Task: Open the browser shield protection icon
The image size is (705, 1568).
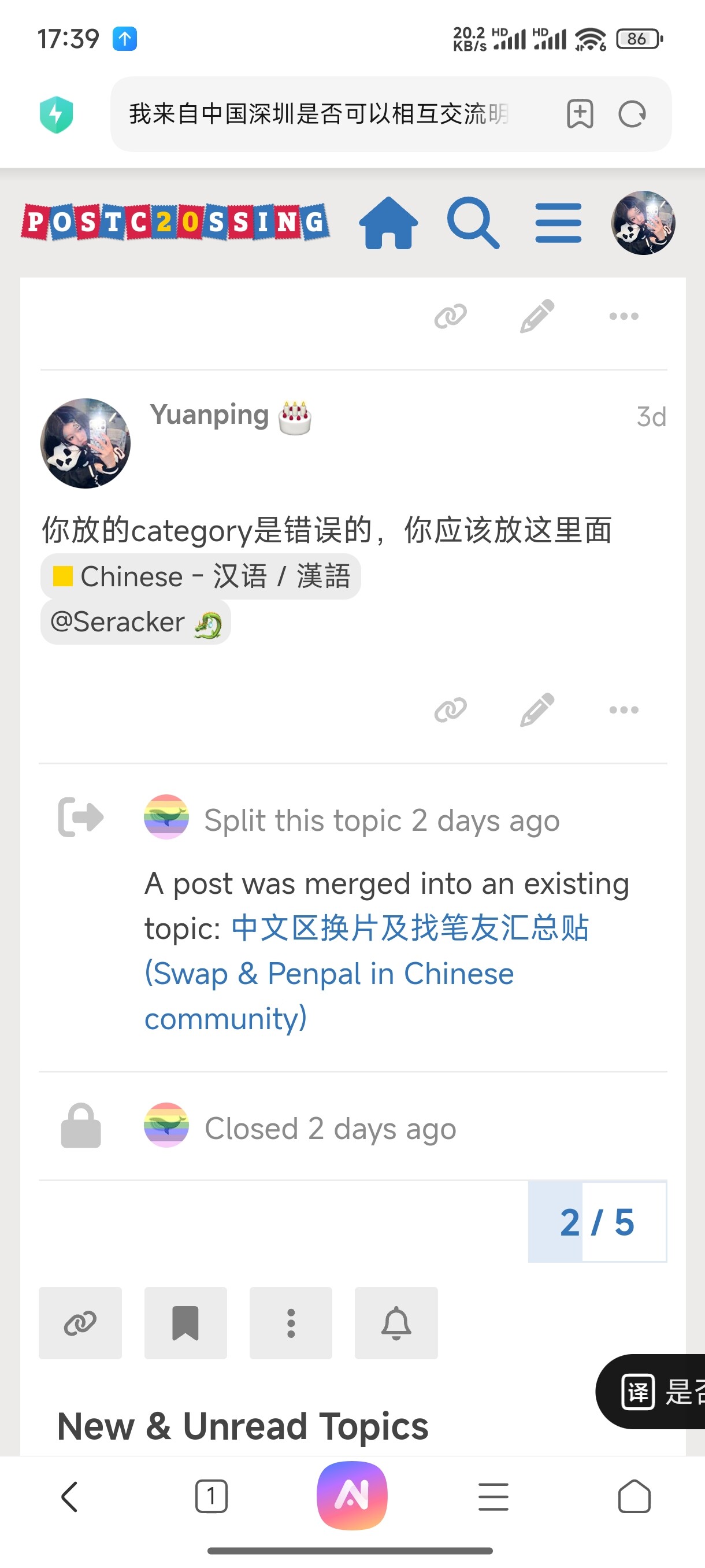Action: click(x=57, y=114)
